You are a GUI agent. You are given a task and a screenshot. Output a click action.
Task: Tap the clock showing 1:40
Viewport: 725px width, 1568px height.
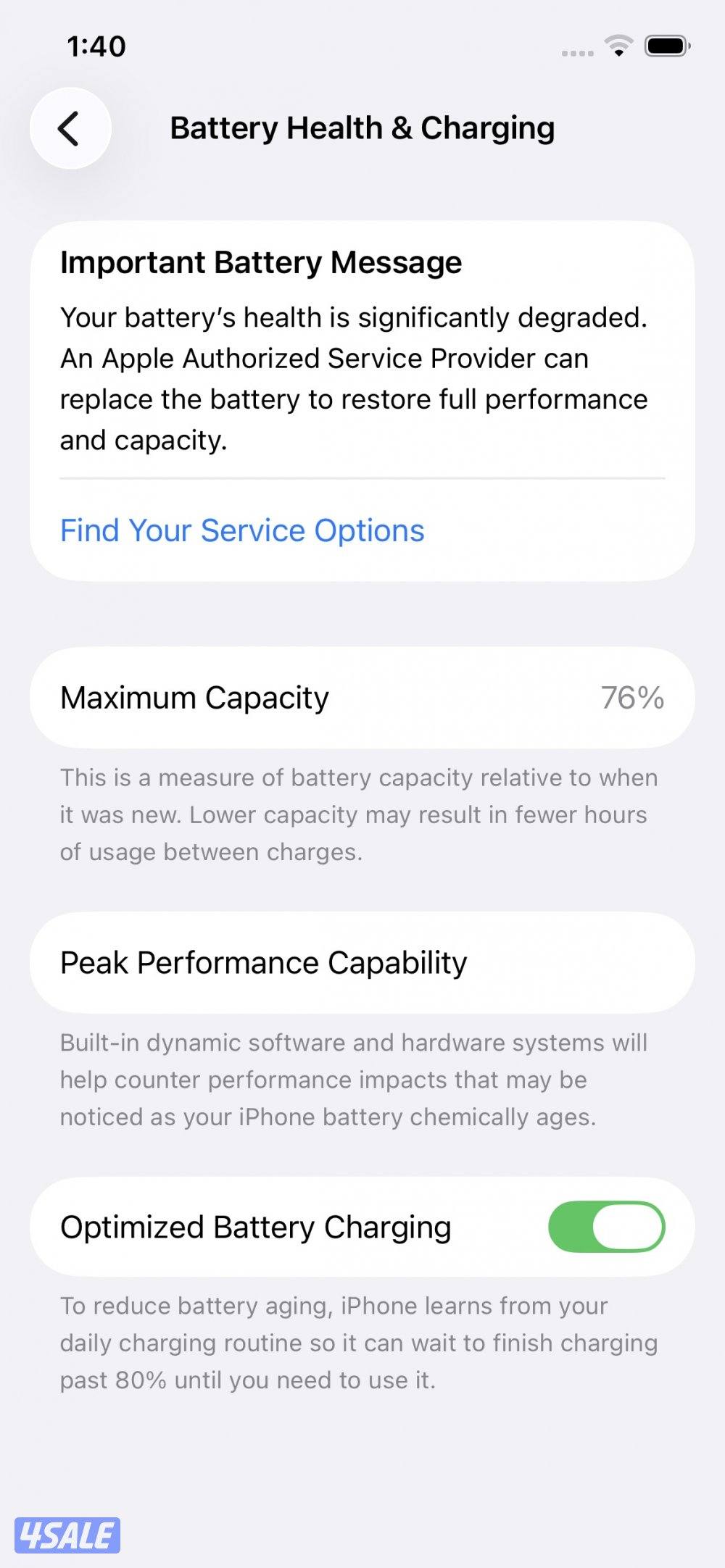click(x=94, y=46)
